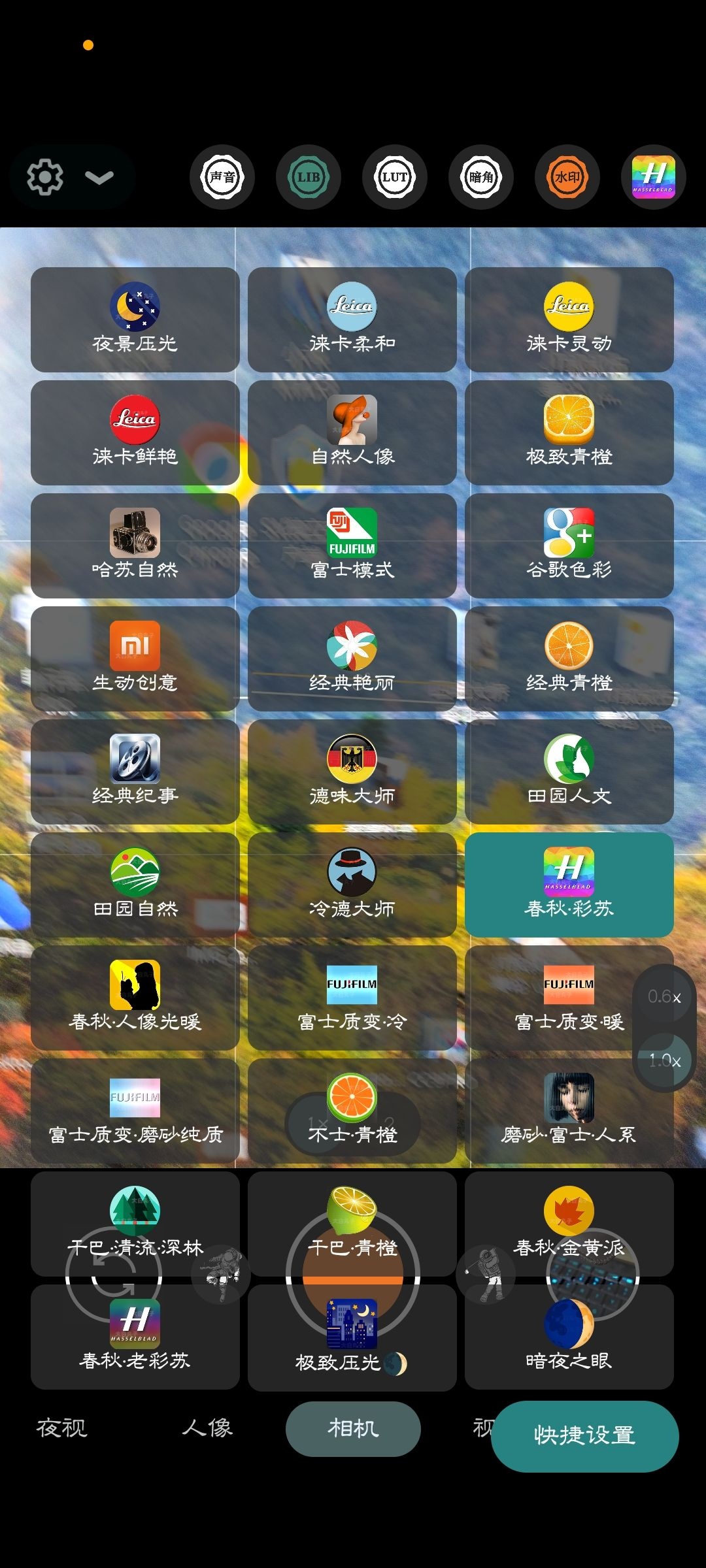The height and width of the screenshot is (1568, 706).
Task: Toggle the 水印 watermark option
Action: [567, 177]
